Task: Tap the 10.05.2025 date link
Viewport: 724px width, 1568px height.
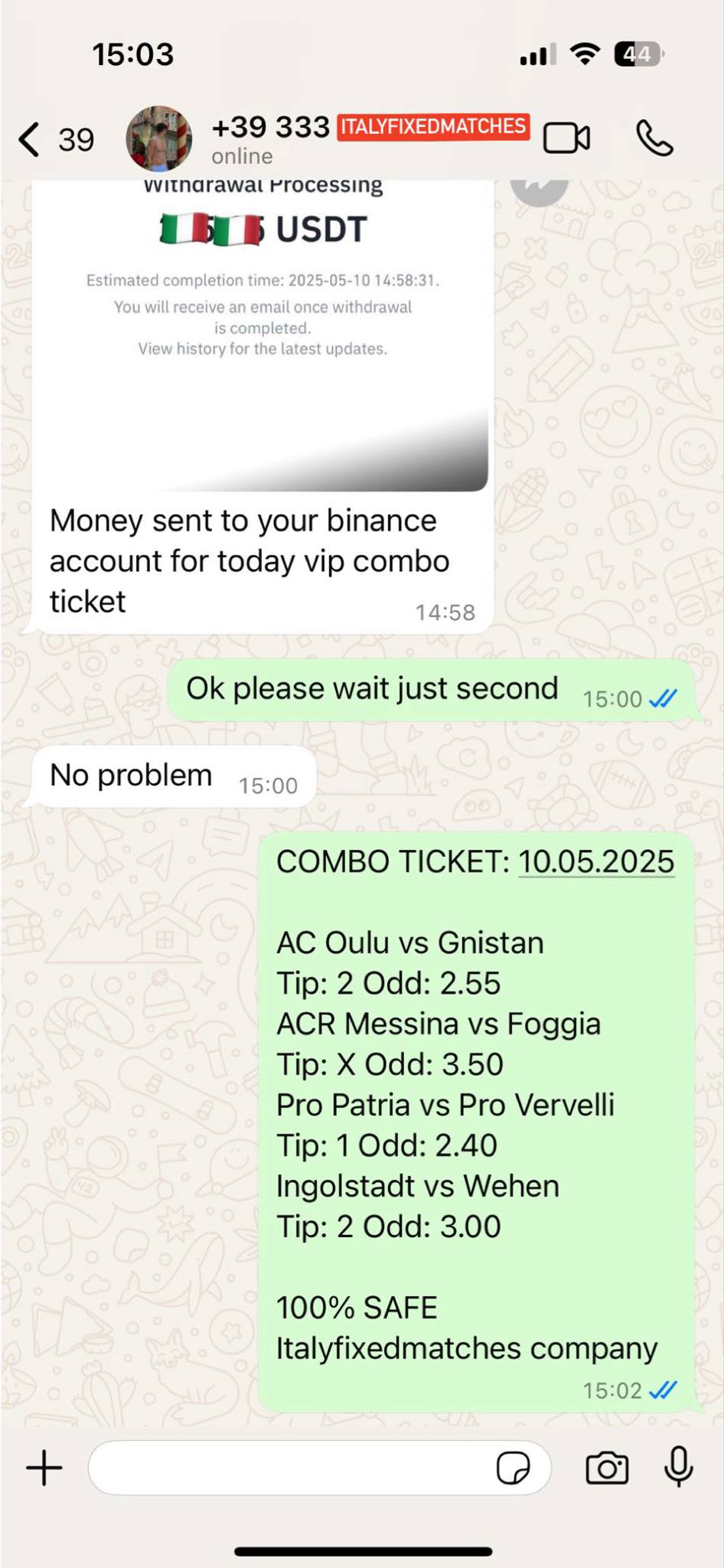Action: (x=596, y=862)
